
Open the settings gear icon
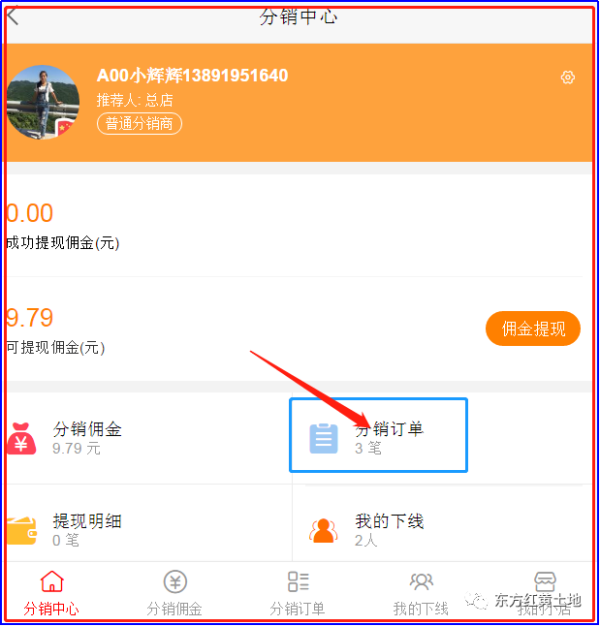tap(568, 77)
